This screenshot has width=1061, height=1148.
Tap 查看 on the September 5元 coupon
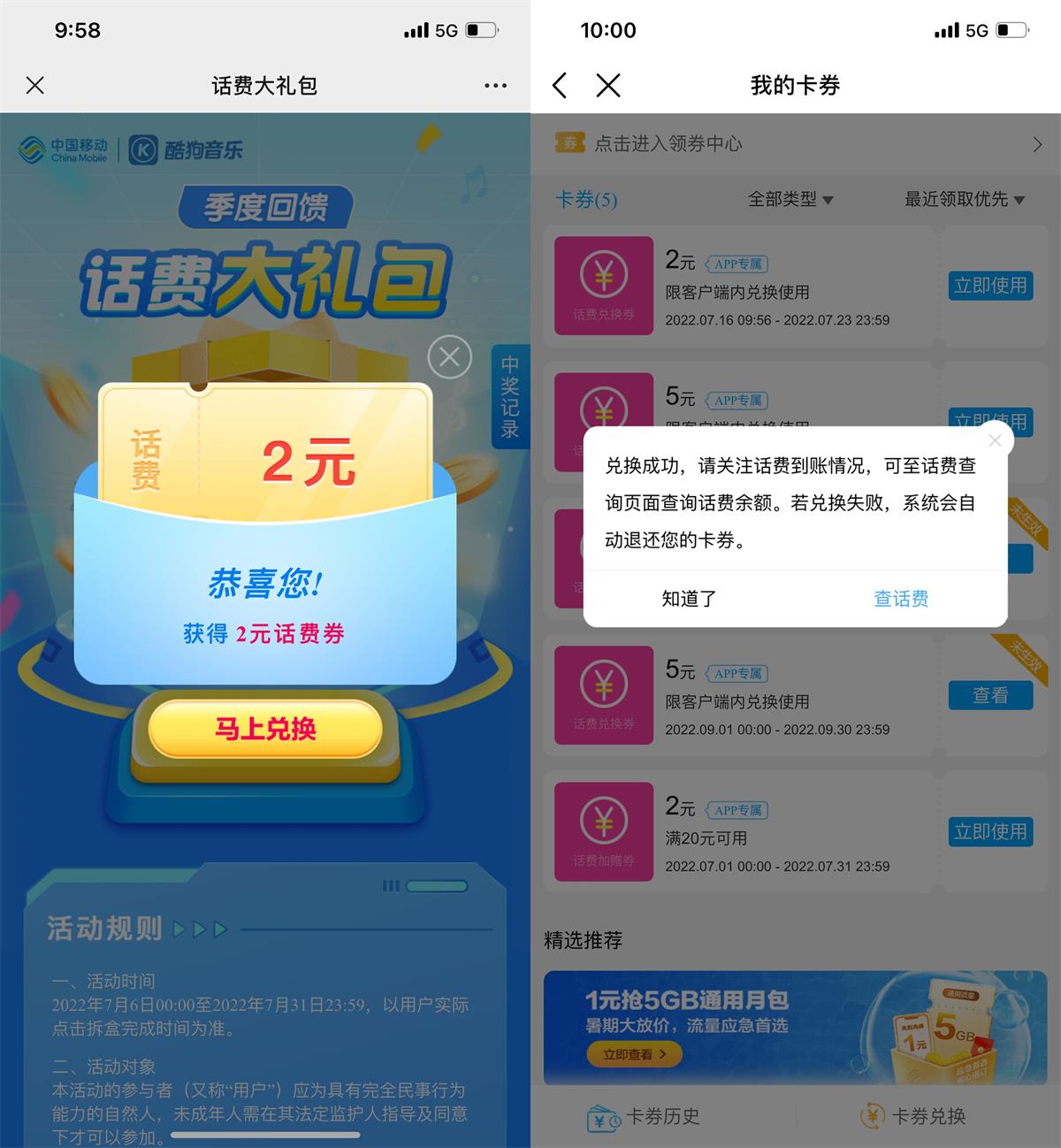pyautogui.click(x=990, y=695)
